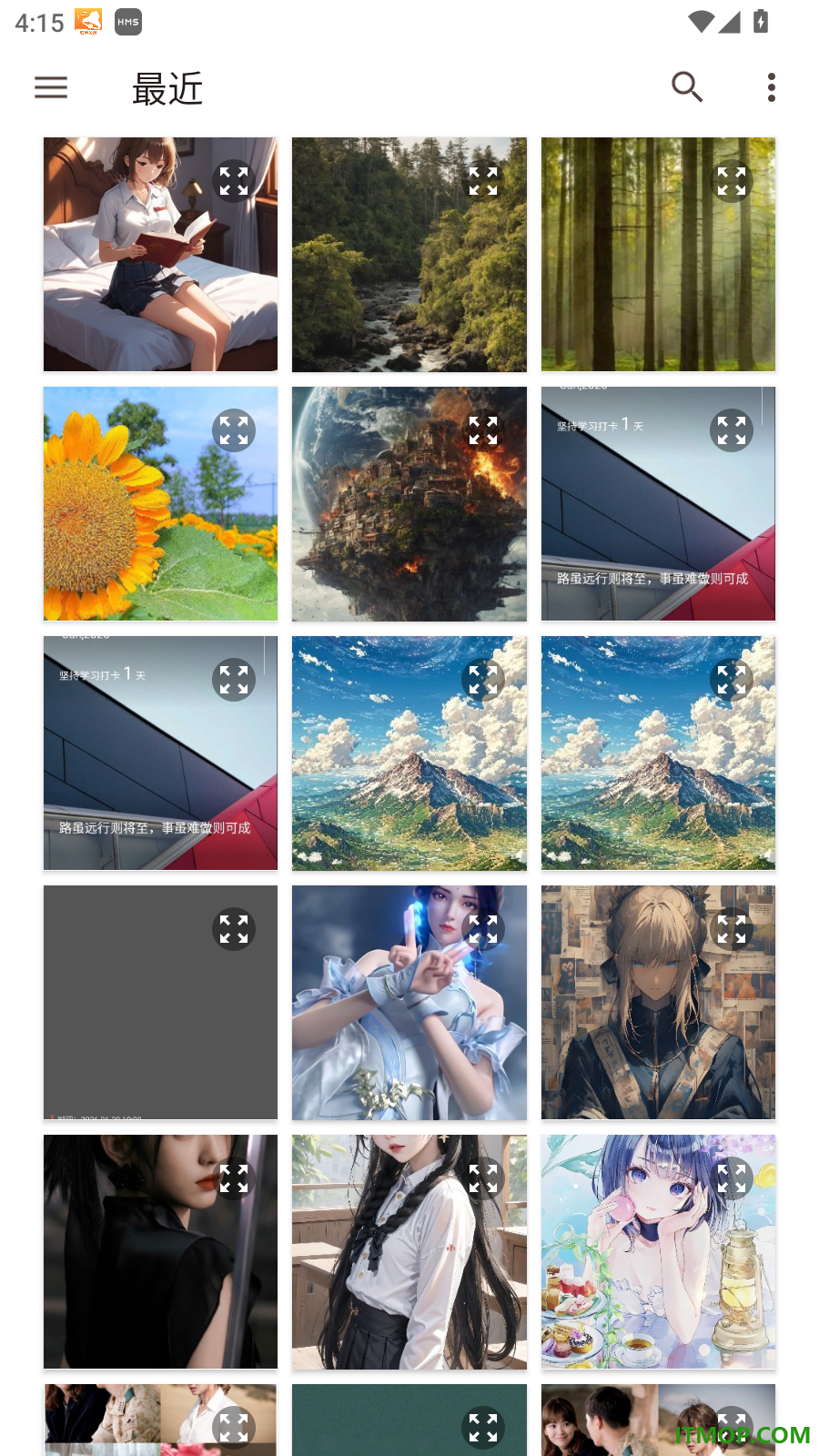Open the sunlit tall tree trunks photo
The image size is (819, 1456).
pos(658,255)
